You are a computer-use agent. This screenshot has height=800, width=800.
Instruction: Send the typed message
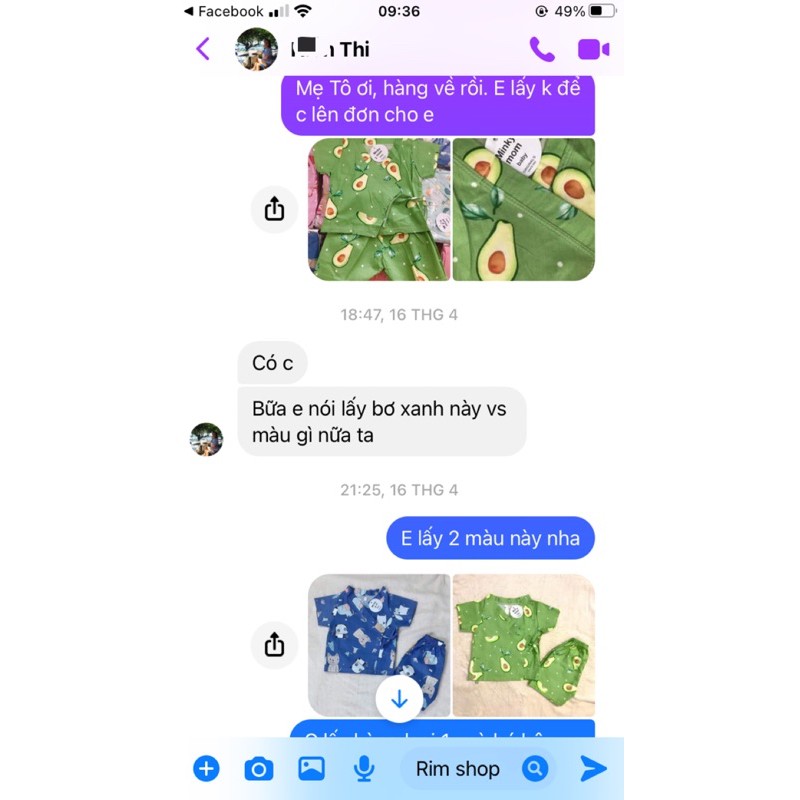point(593,768)
